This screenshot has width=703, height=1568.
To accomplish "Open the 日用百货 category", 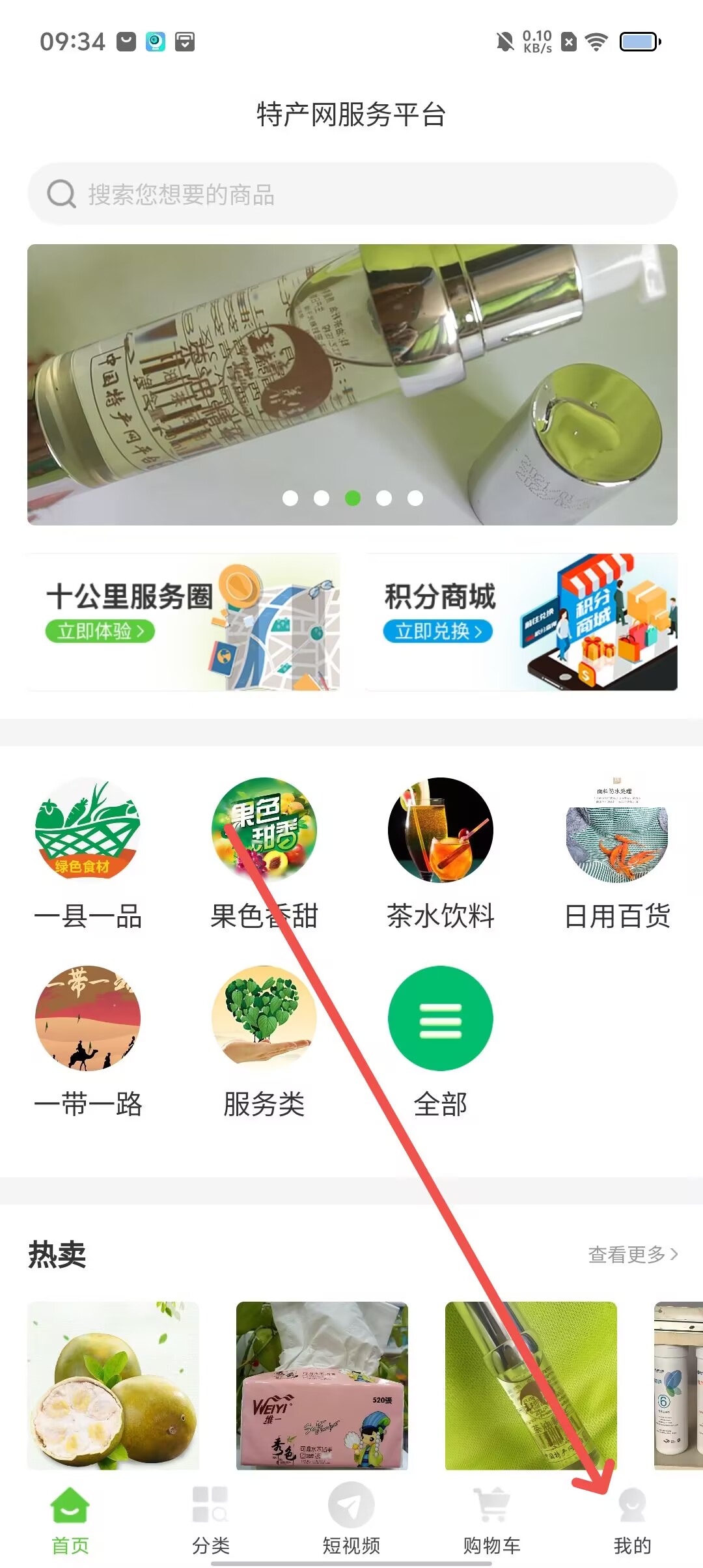I will pos(617,853).
